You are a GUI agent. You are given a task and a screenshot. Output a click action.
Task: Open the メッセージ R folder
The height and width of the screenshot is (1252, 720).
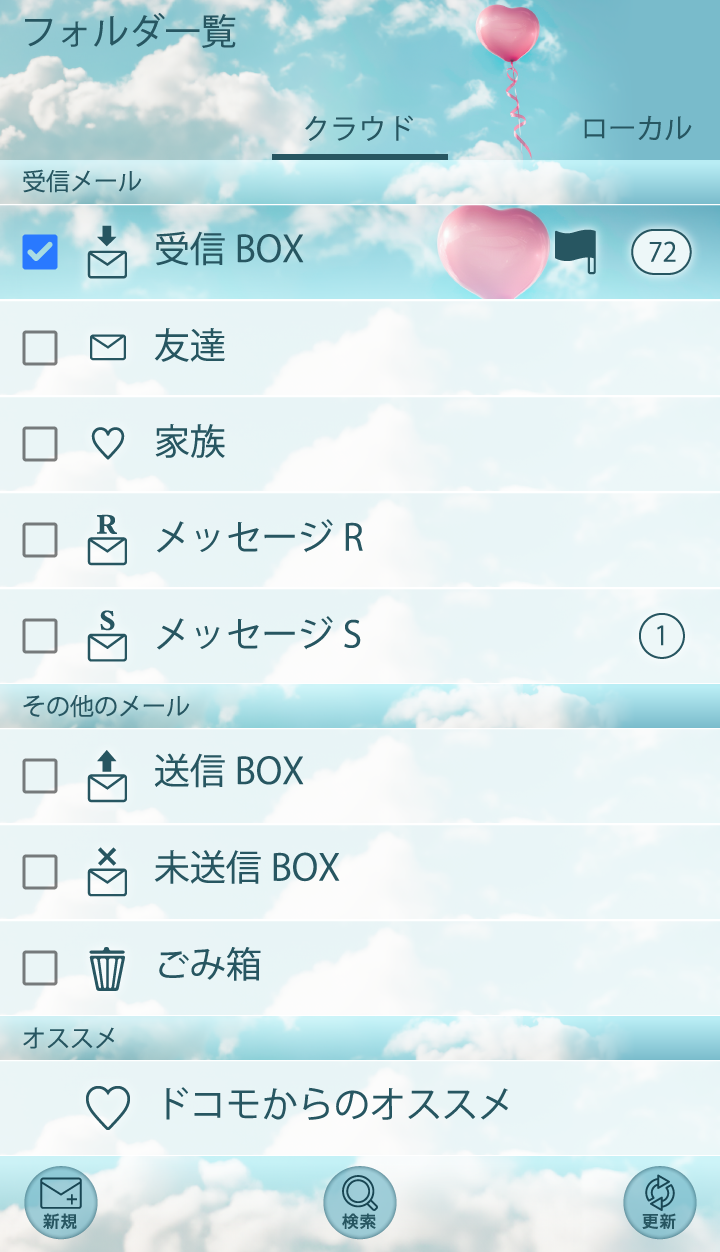pos(259,538)
